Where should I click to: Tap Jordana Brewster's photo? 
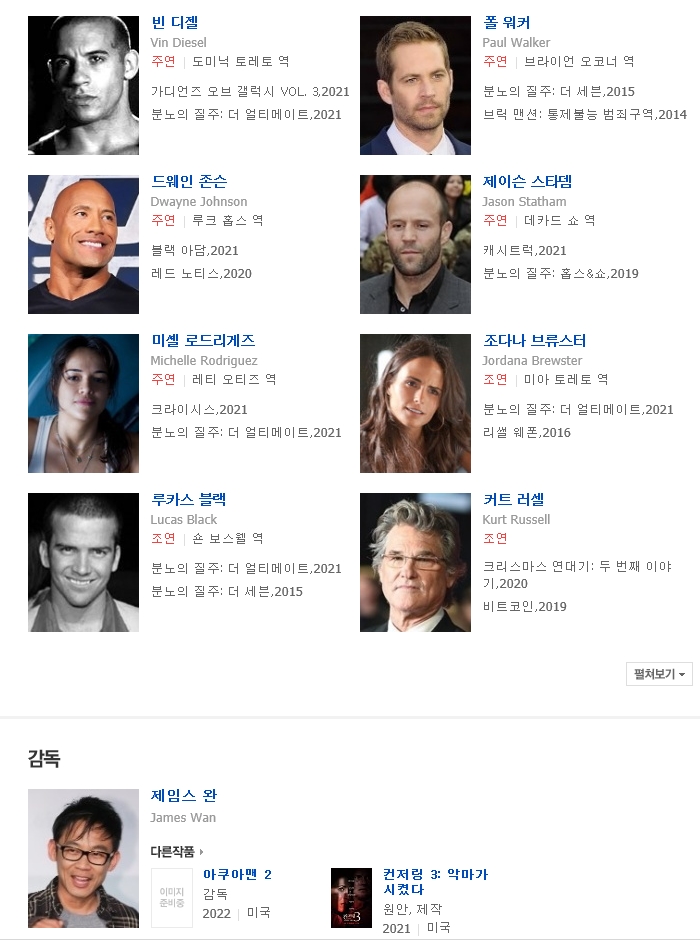(x=415, y=403)
